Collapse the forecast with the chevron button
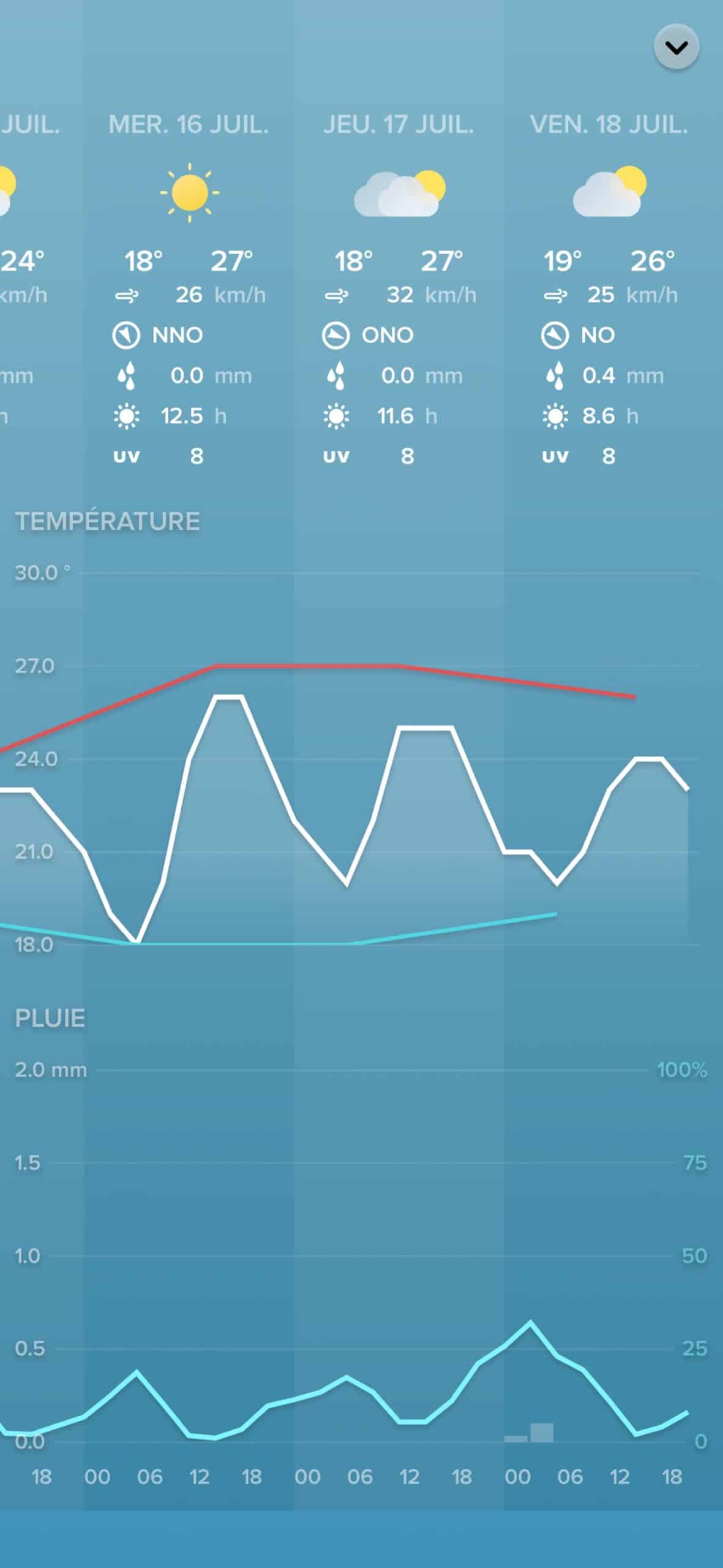The width and height of the screenshot is (723, 1568). [676, 47]
